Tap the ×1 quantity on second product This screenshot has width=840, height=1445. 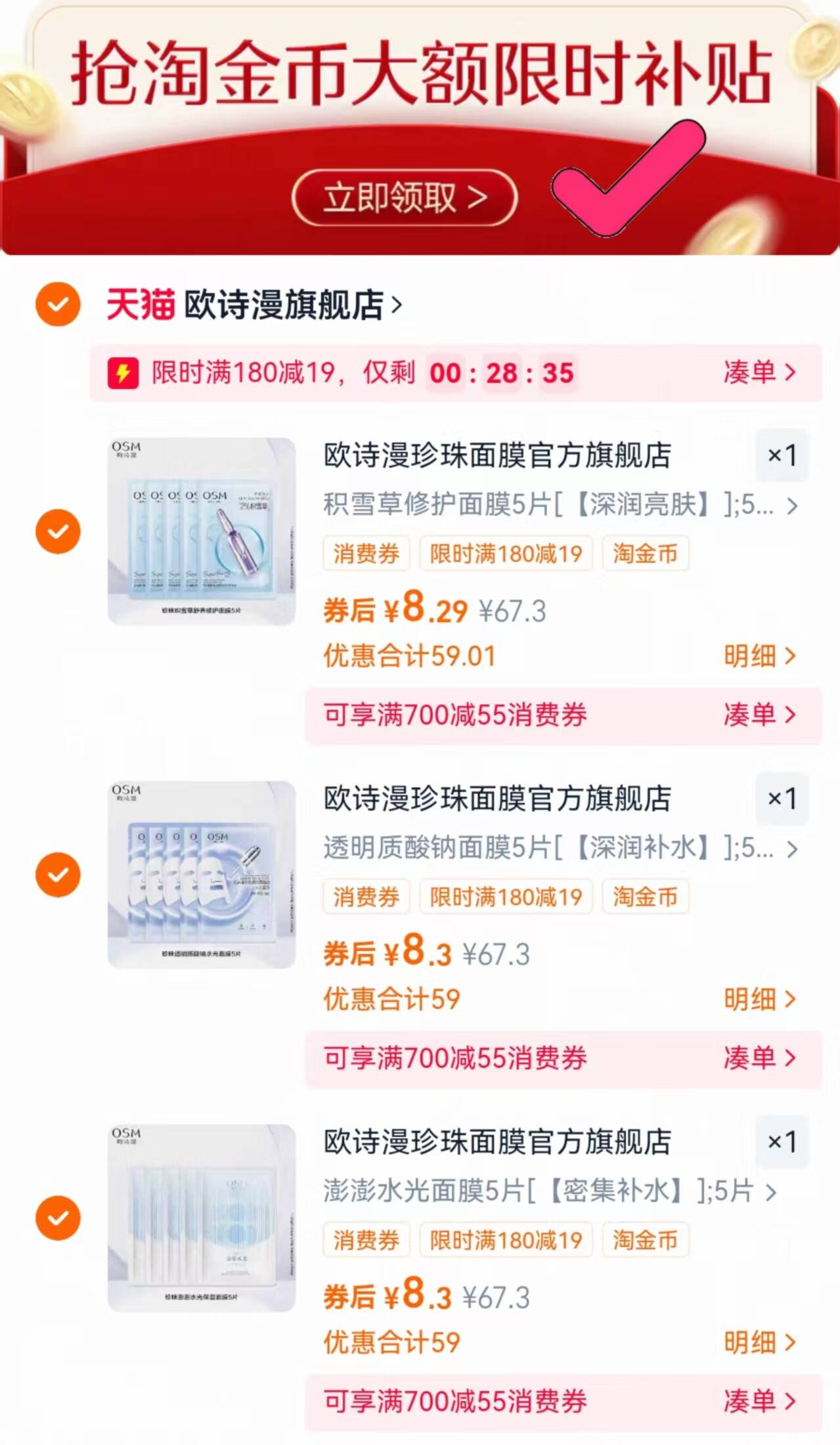[x=782, y=799]
